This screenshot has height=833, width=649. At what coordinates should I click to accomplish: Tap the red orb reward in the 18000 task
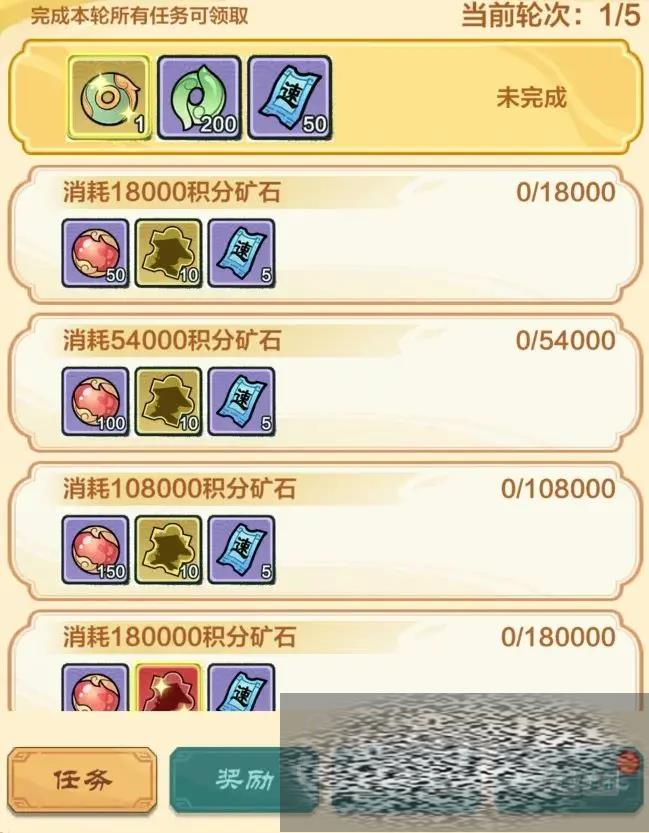click(x=95, y=253)
